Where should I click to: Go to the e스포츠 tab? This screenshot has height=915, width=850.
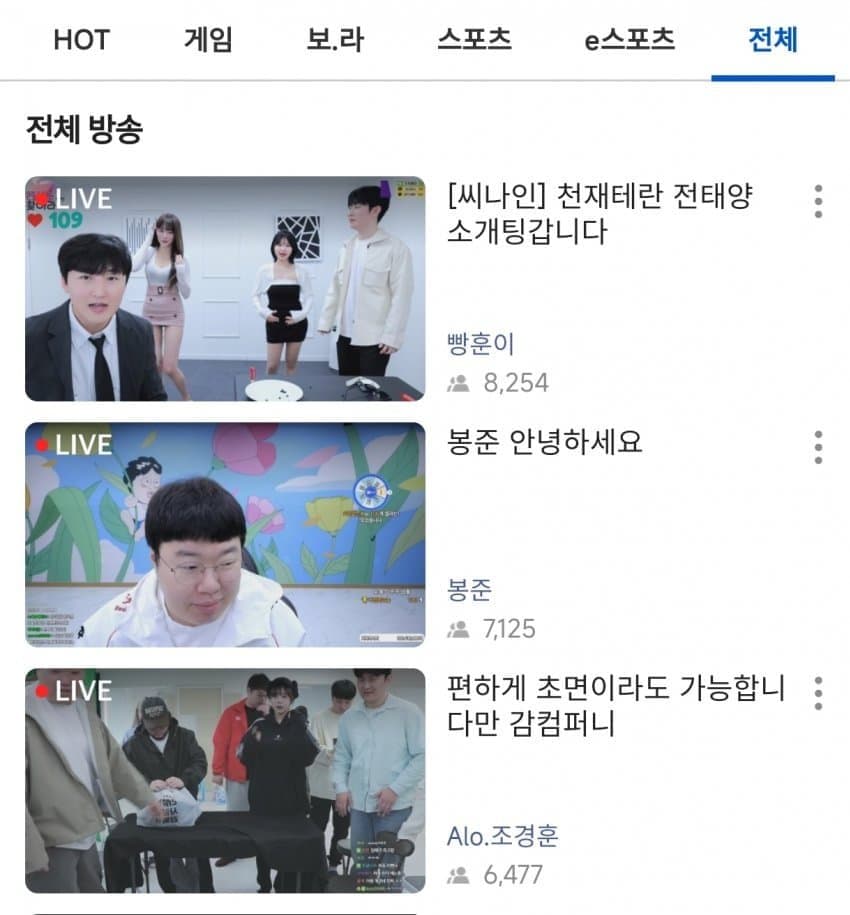[x=629, y=40]
